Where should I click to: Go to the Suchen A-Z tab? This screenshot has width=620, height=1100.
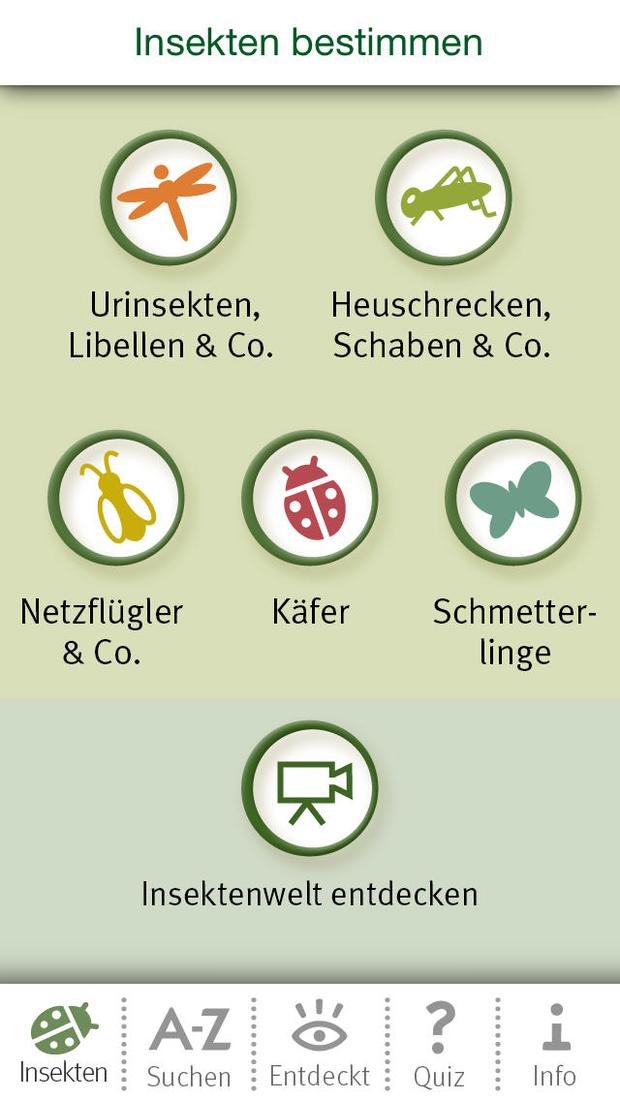click(x=189, y=1043)
